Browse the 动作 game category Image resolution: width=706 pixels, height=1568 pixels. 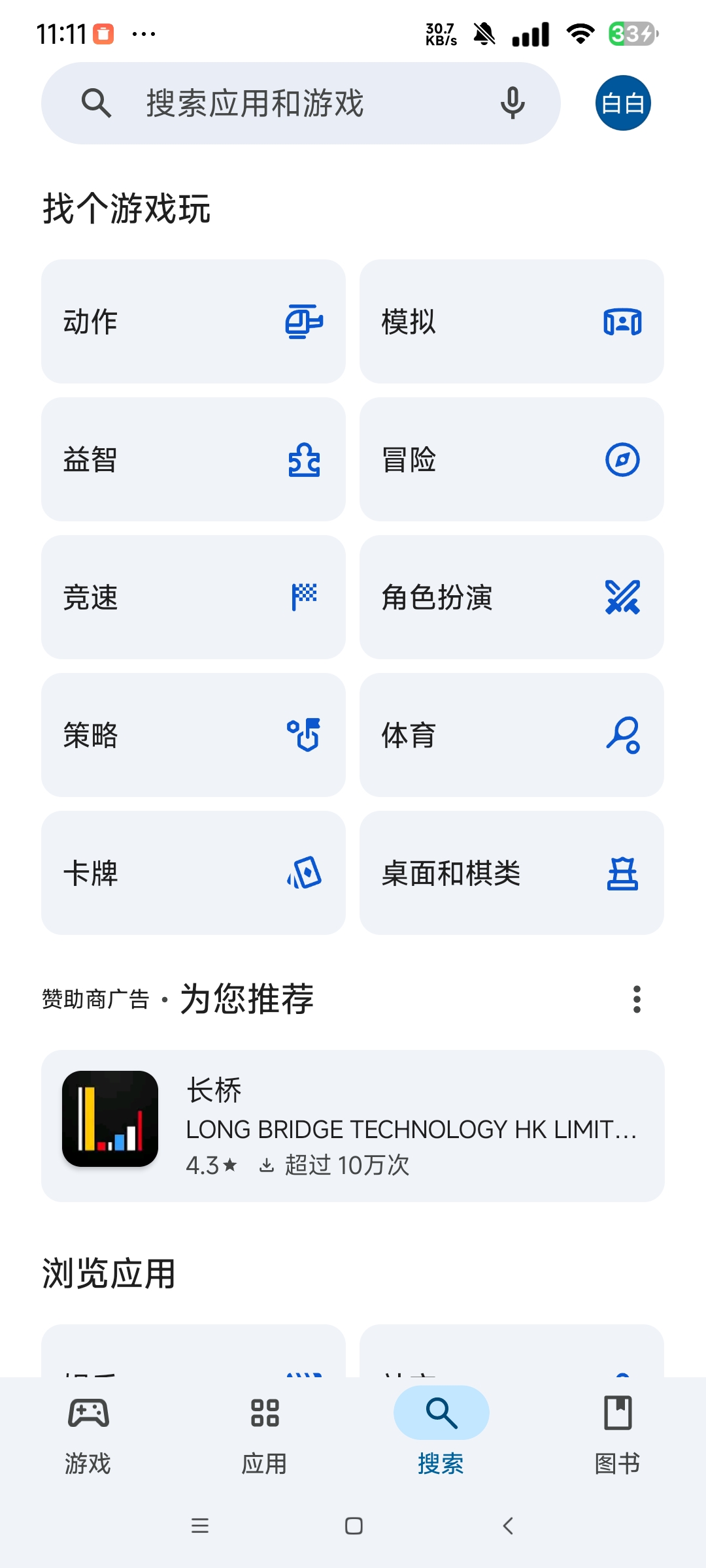pos(193,321)
